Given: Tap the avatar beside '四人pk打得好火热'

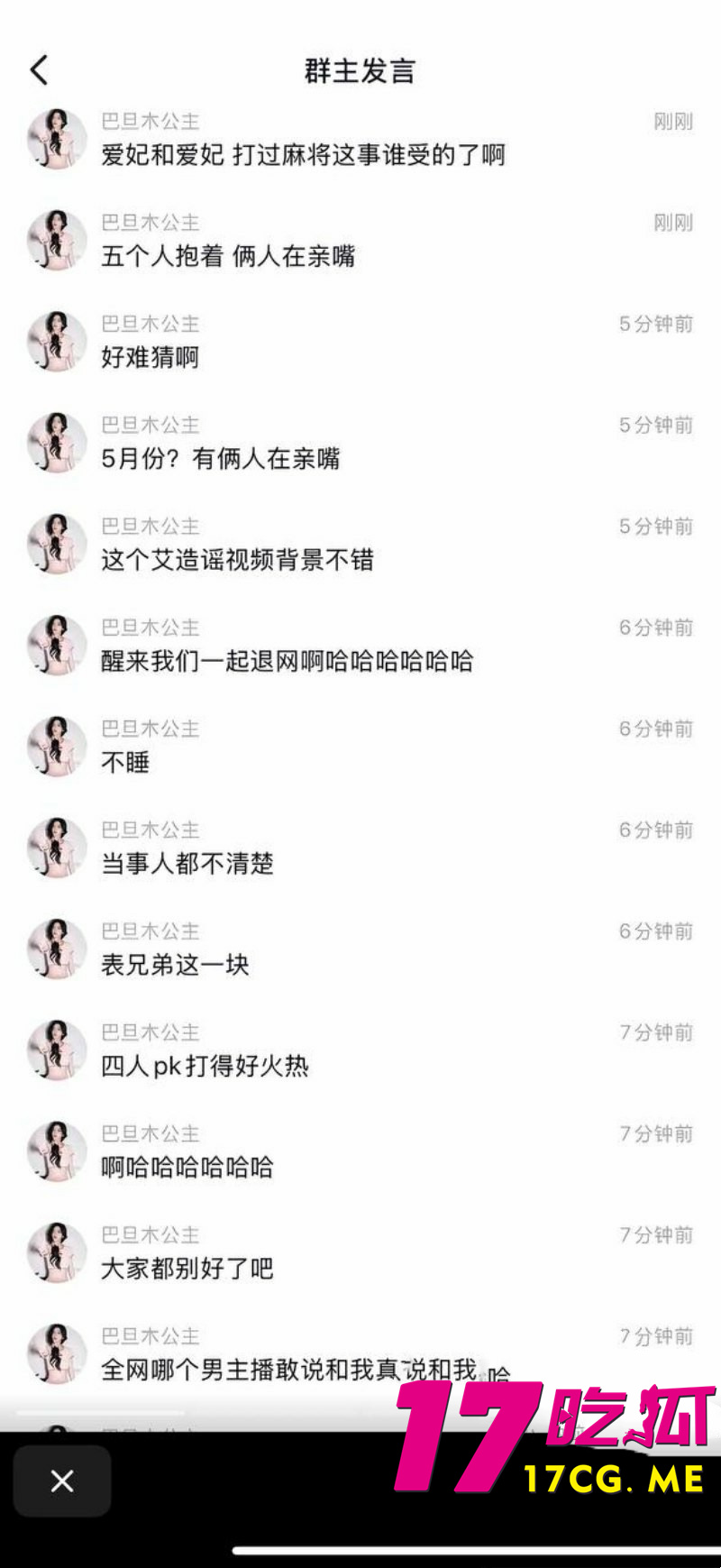Looking at the screenshot, I should (x=55, y=1050).
